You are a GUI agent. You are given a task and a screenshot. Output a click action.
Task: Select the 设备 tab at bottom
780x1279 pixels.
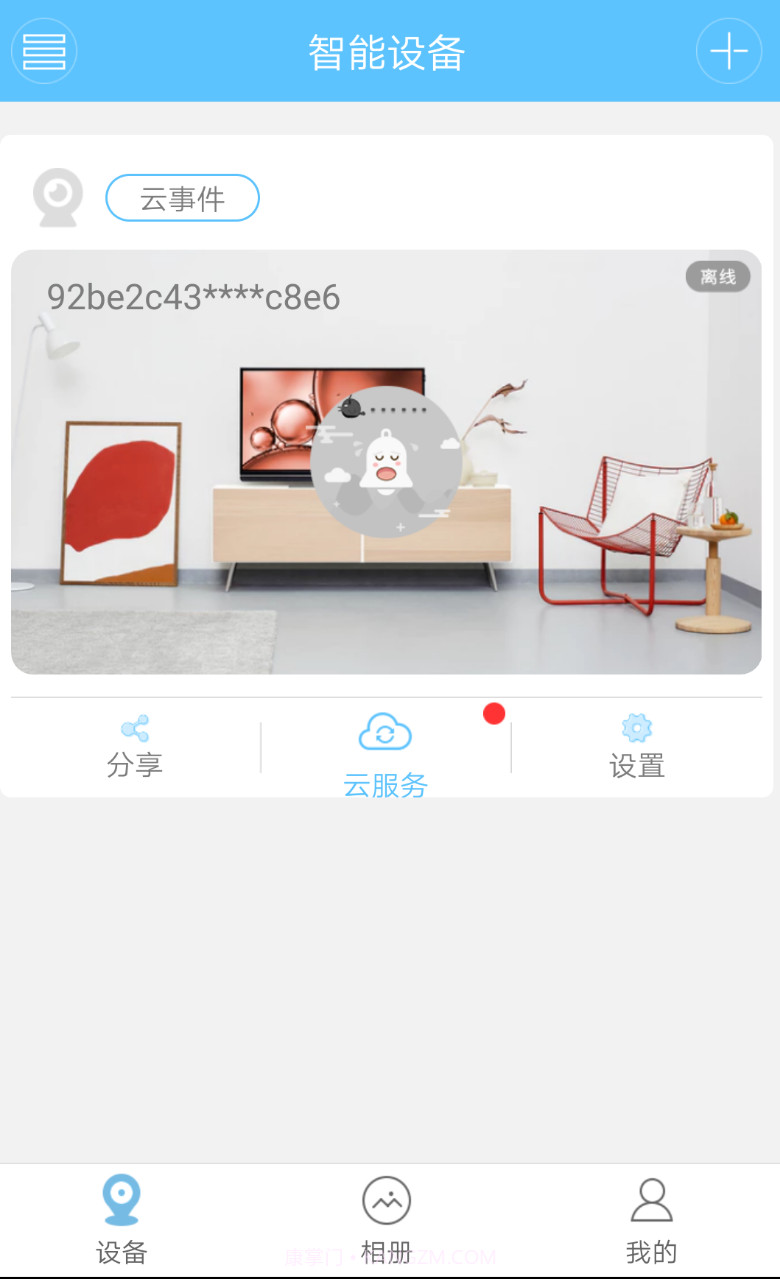click(x=120, y=1215)
